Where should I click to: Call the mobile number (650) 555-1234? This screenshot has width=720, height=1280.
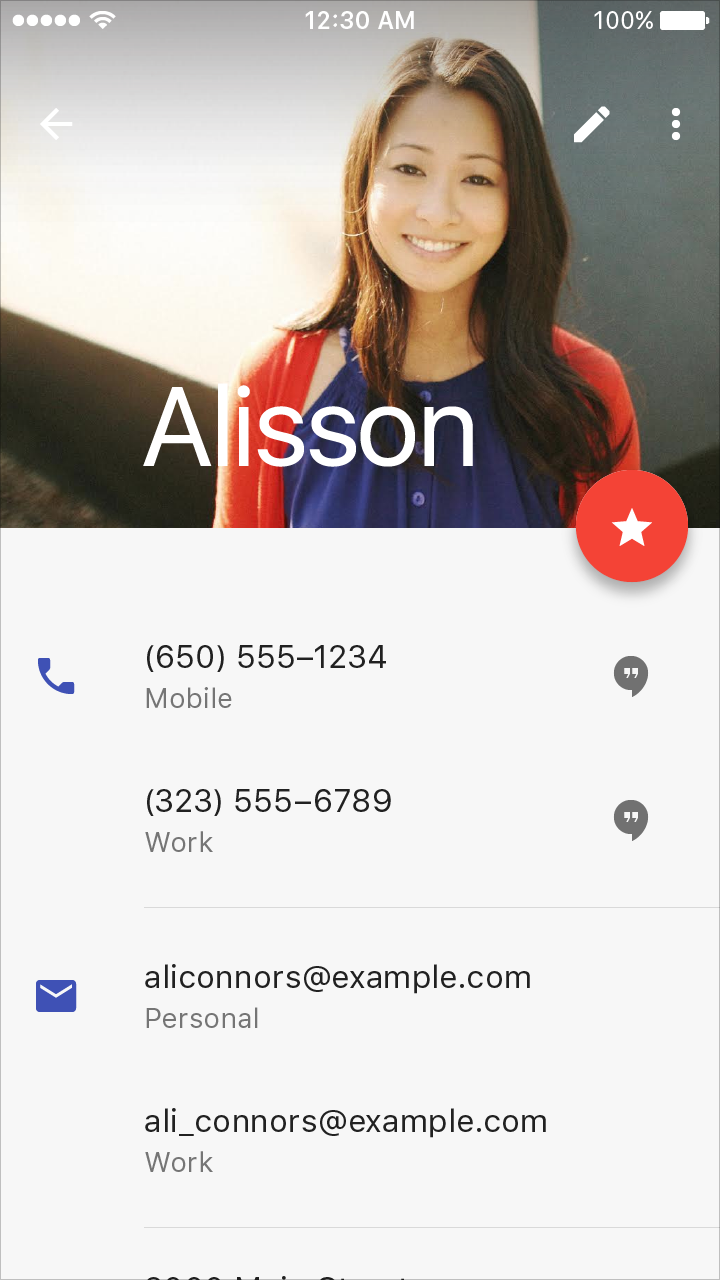(266, 675)
